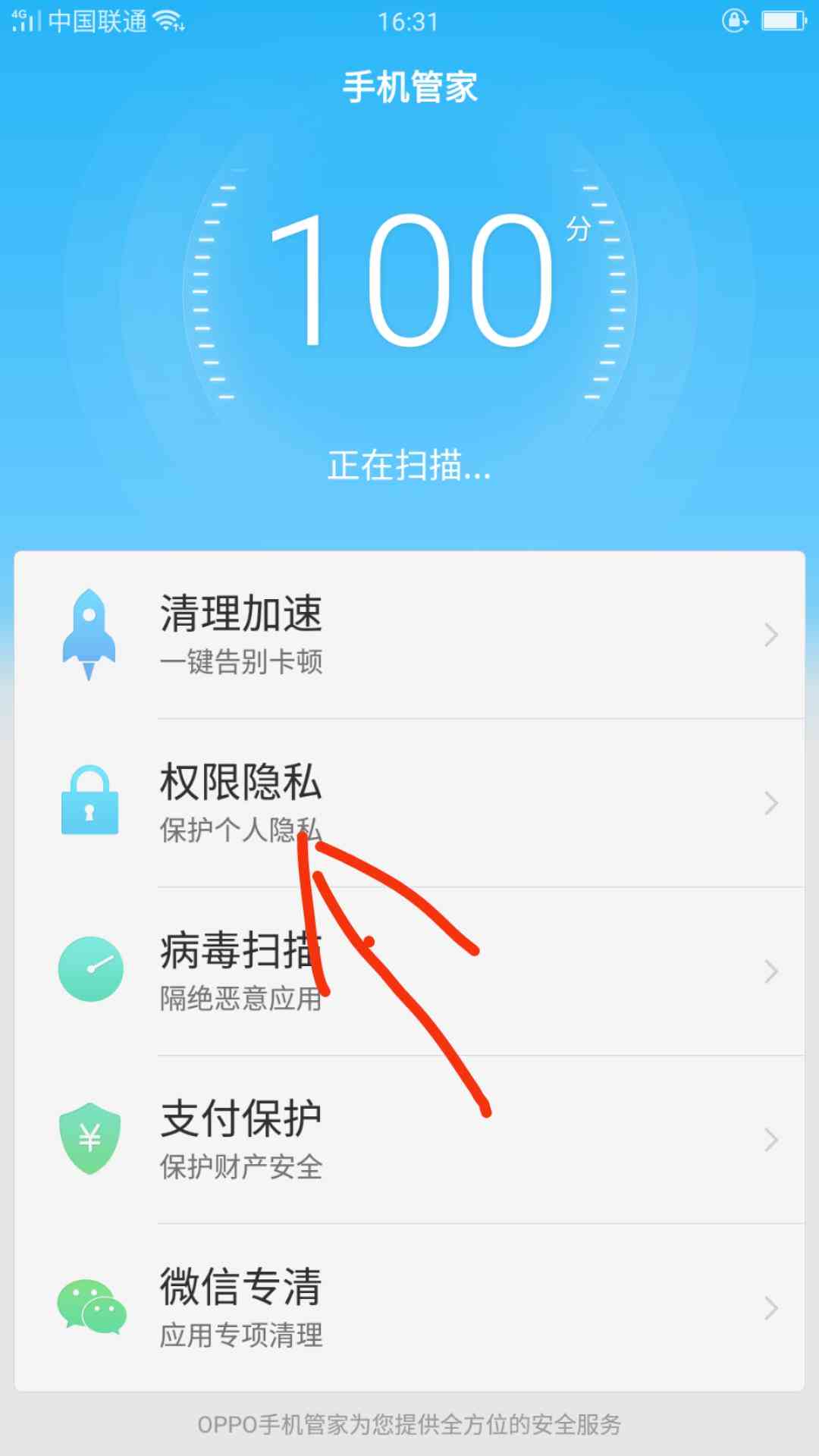The width and height of the screenshot is (819, 1456).
Task: Open 微信专清 WeChat cleaner
Action: 409,1307
